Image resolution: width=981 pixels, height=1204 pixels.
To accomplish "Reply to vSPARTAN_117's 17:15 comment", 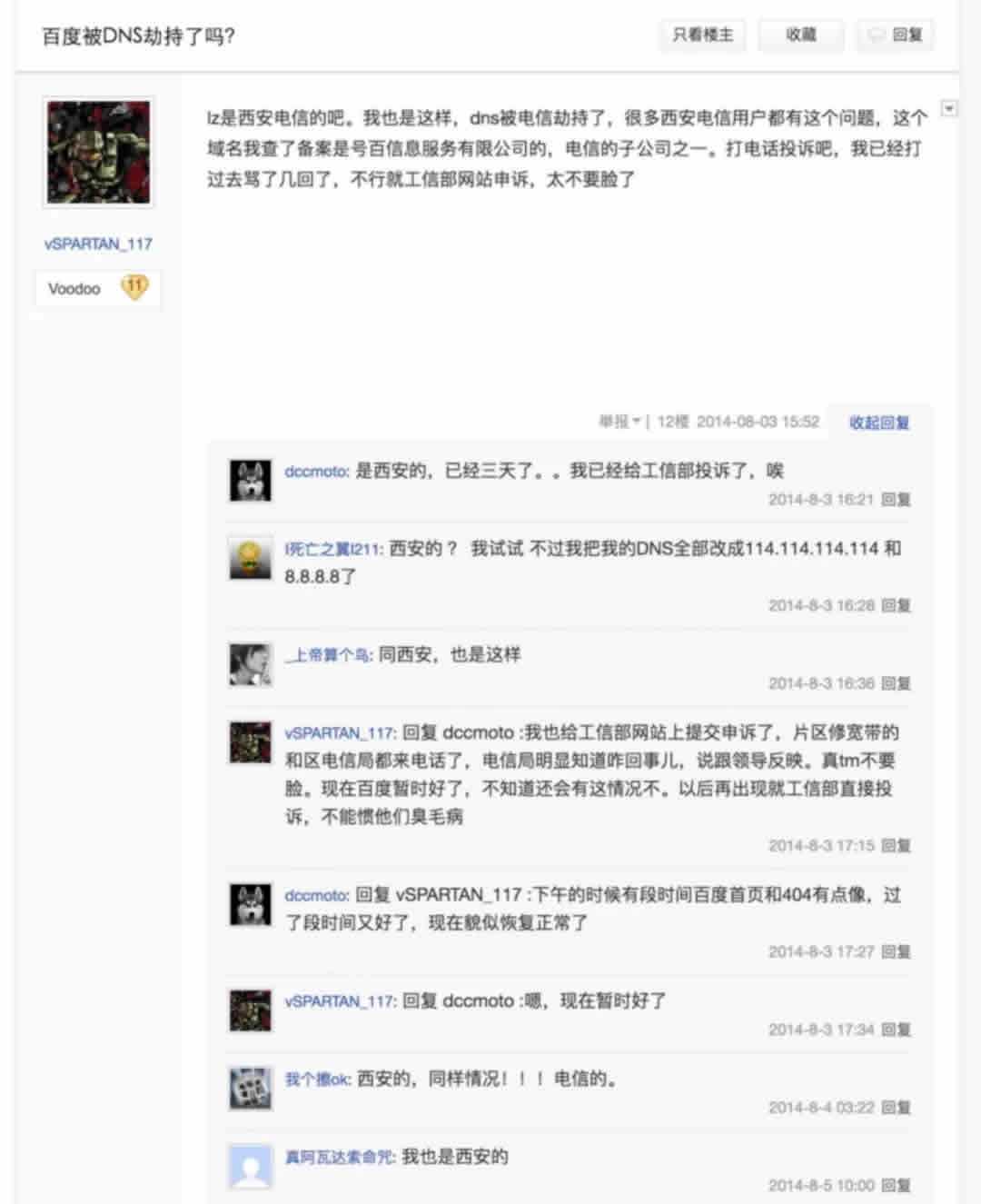I will (x=896, y=846).
